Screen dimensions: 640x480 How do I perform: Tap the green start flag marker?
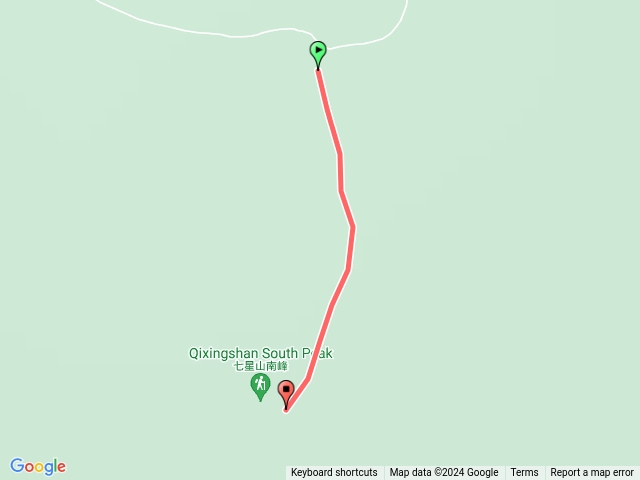318,53
